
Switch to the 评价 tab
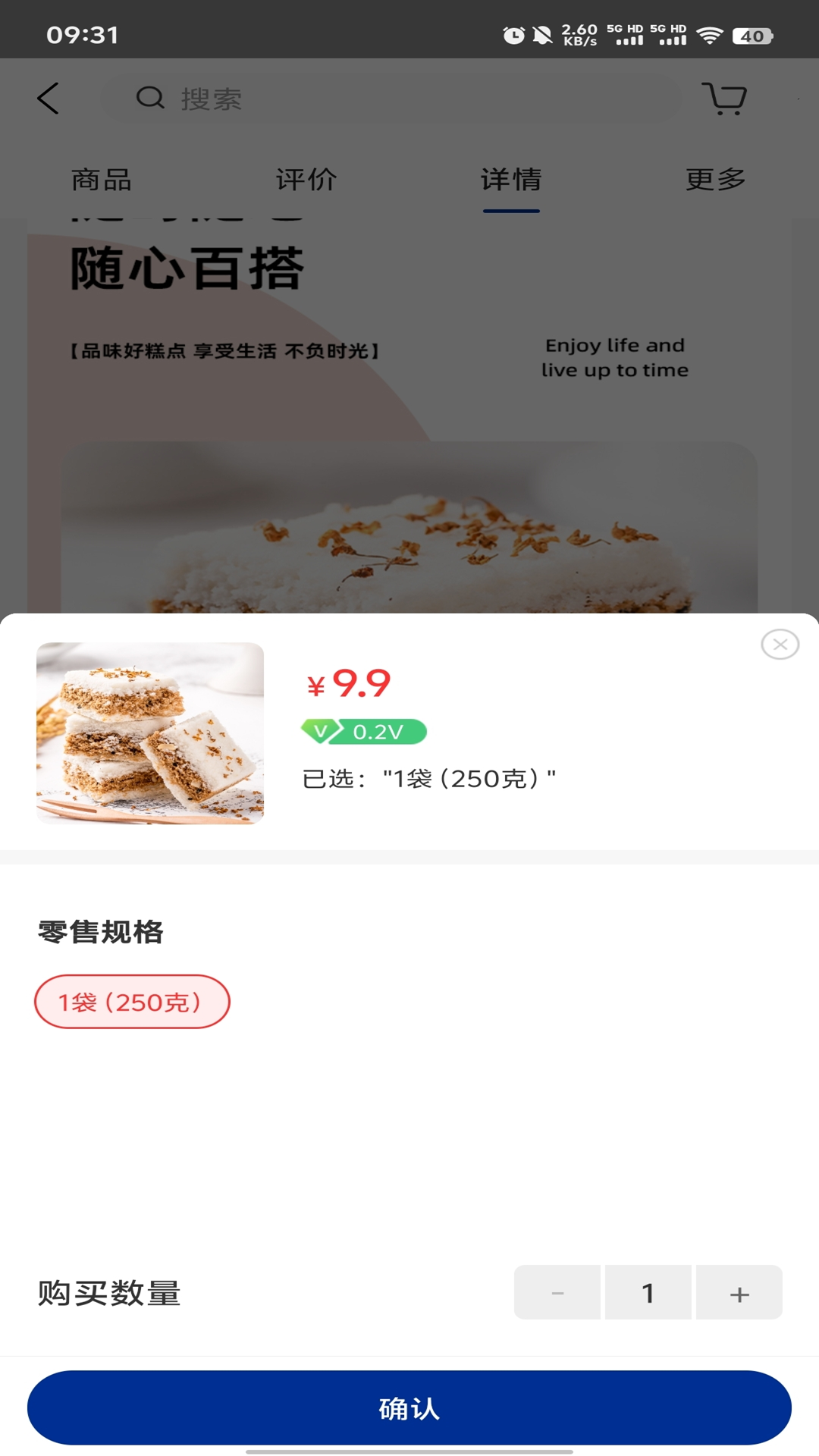pos(306,180)
